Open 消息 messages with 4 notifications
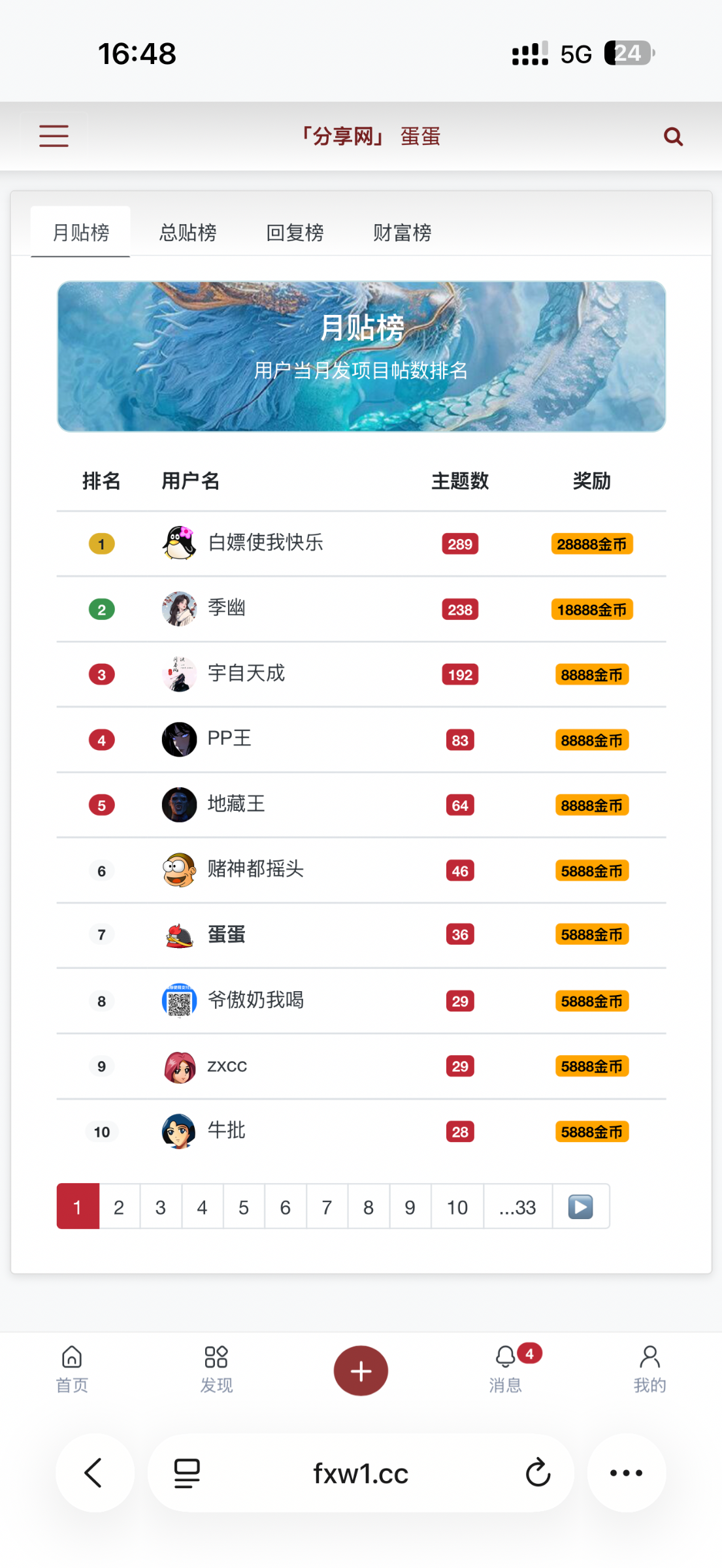This screenshot has height=1568, width=722. point(506,1369)
